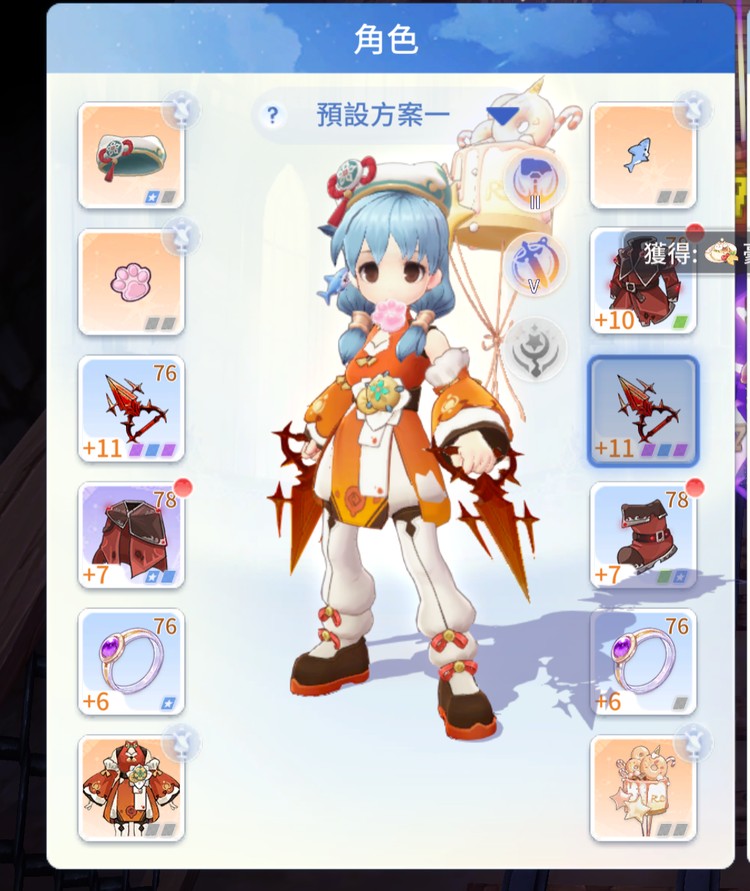The height and width of the screenshot is (891, 750).
Task: Click the balloon backpack costume thumbnail
Action: coord(645,787)
